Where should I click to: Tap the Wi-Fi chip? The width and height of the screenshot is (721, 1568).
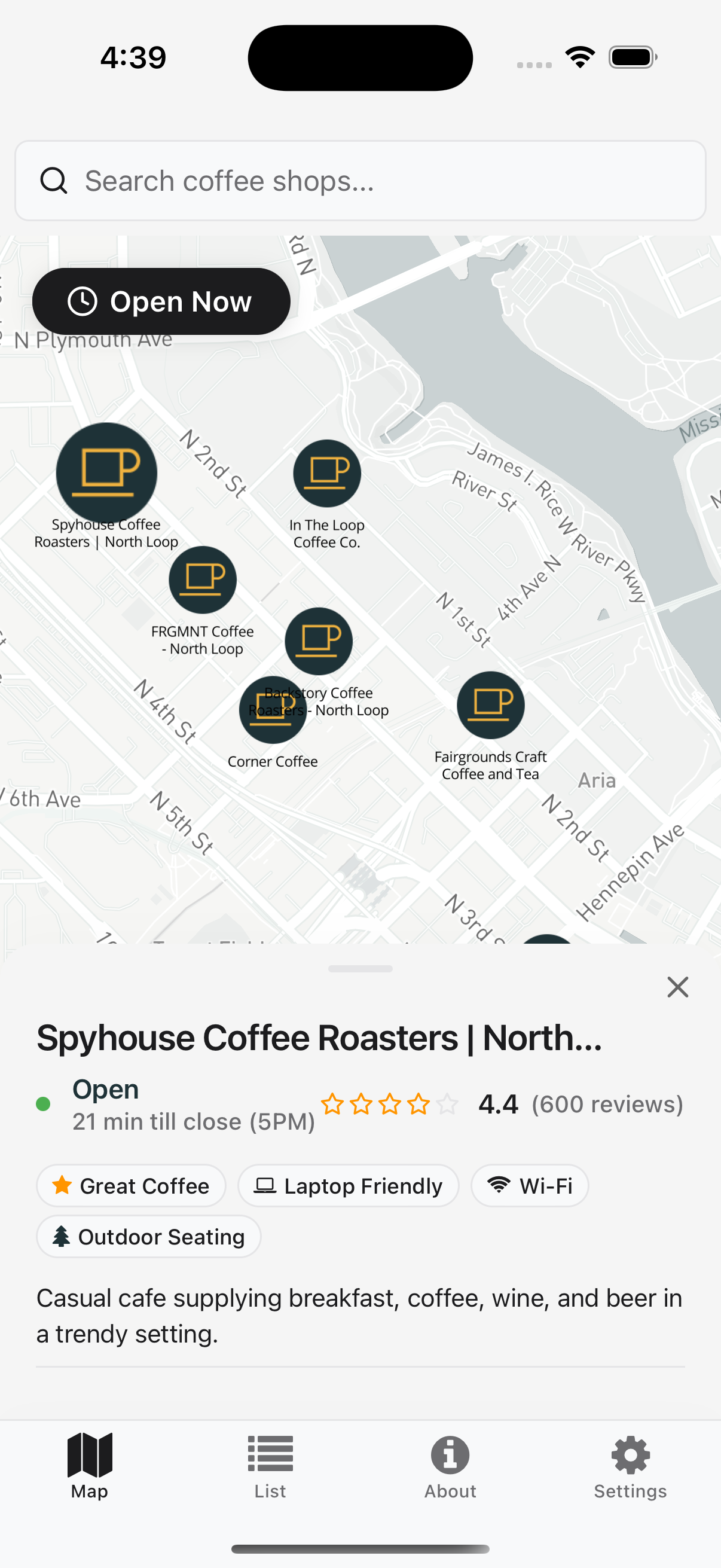(x=529, y=1185)
